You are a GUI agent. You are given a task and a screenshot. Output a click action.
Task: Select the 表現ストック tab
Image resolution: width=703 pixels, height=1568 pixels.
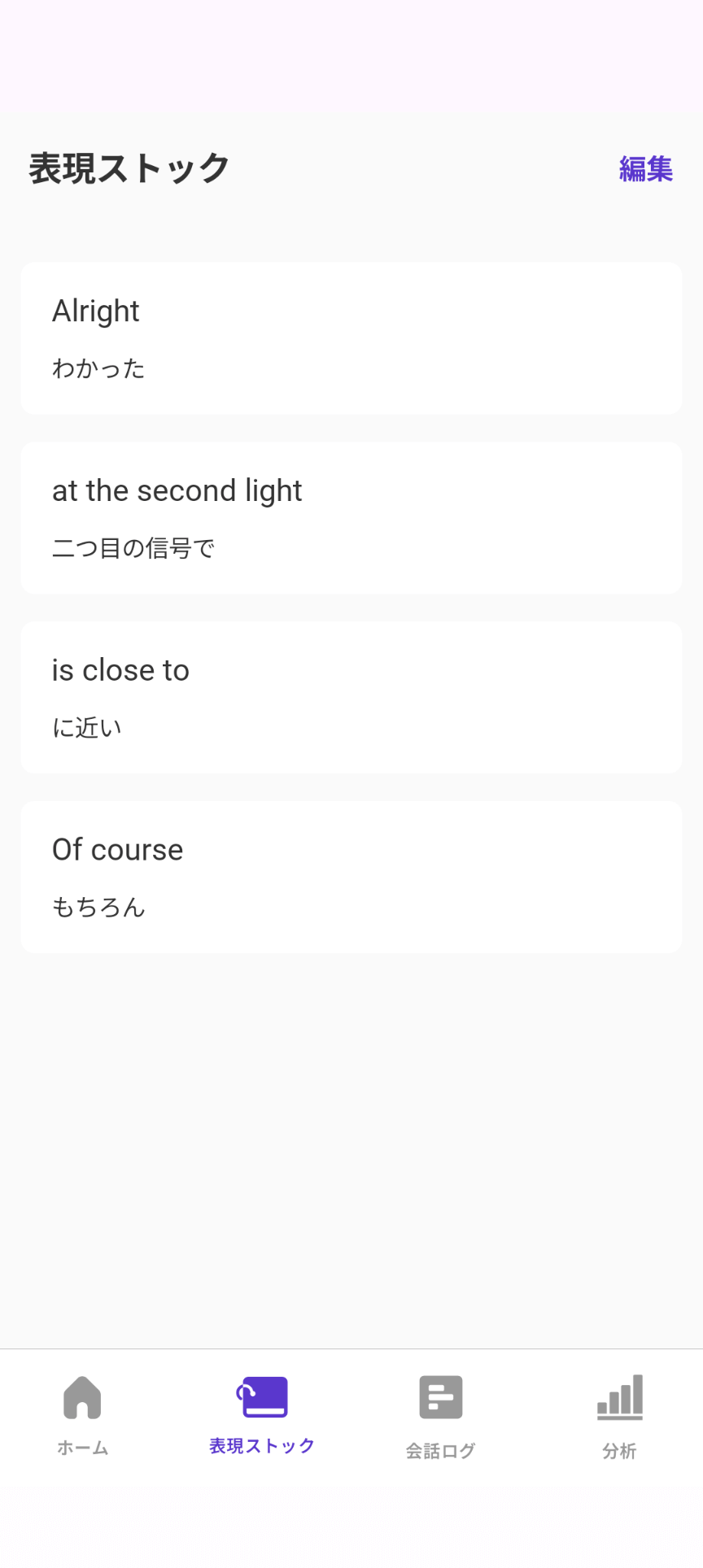pos(262,1414)
